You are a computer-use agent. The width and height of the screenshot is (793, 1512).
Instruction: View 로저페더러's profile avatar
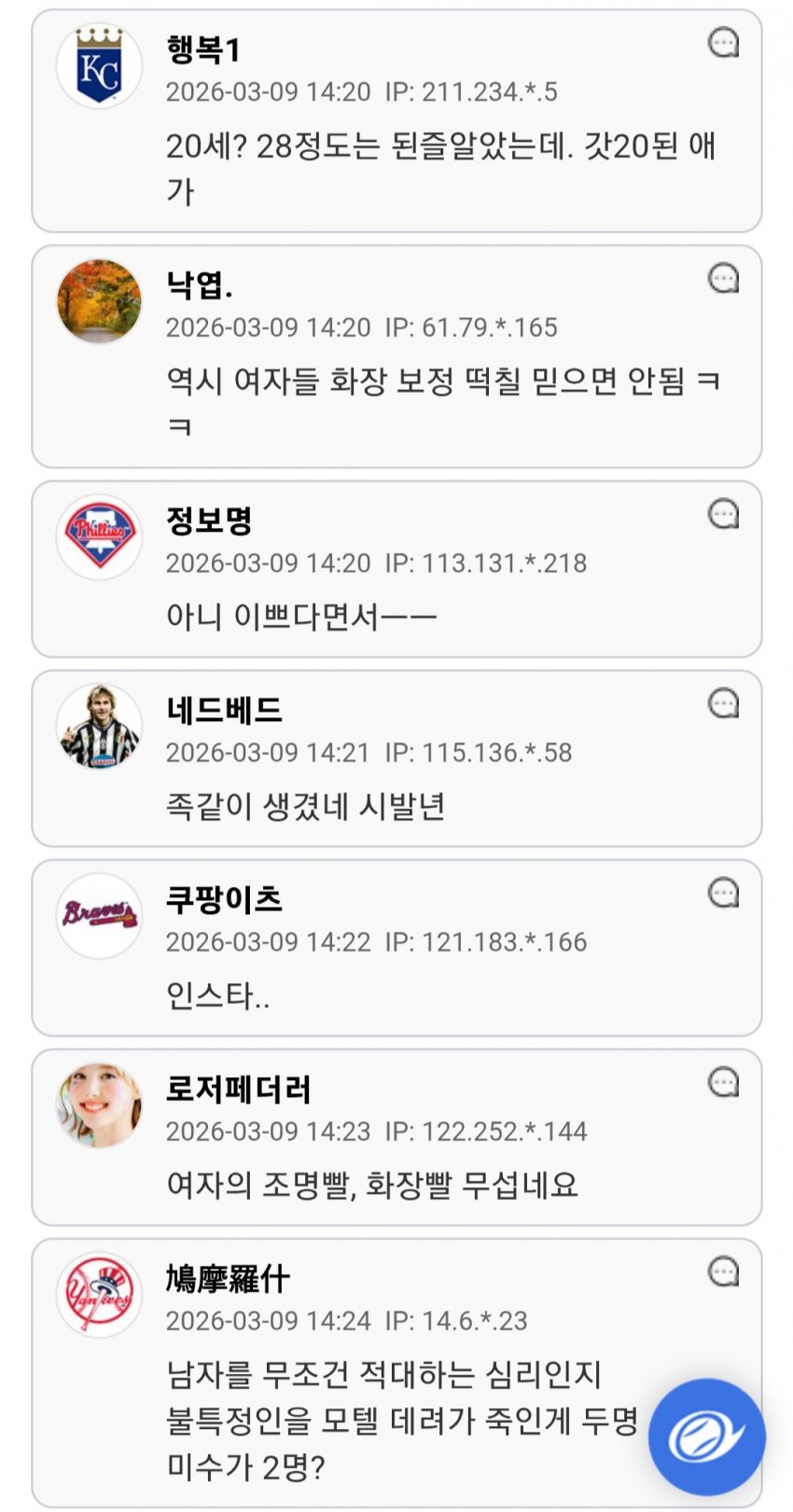tap(99, 1105)
